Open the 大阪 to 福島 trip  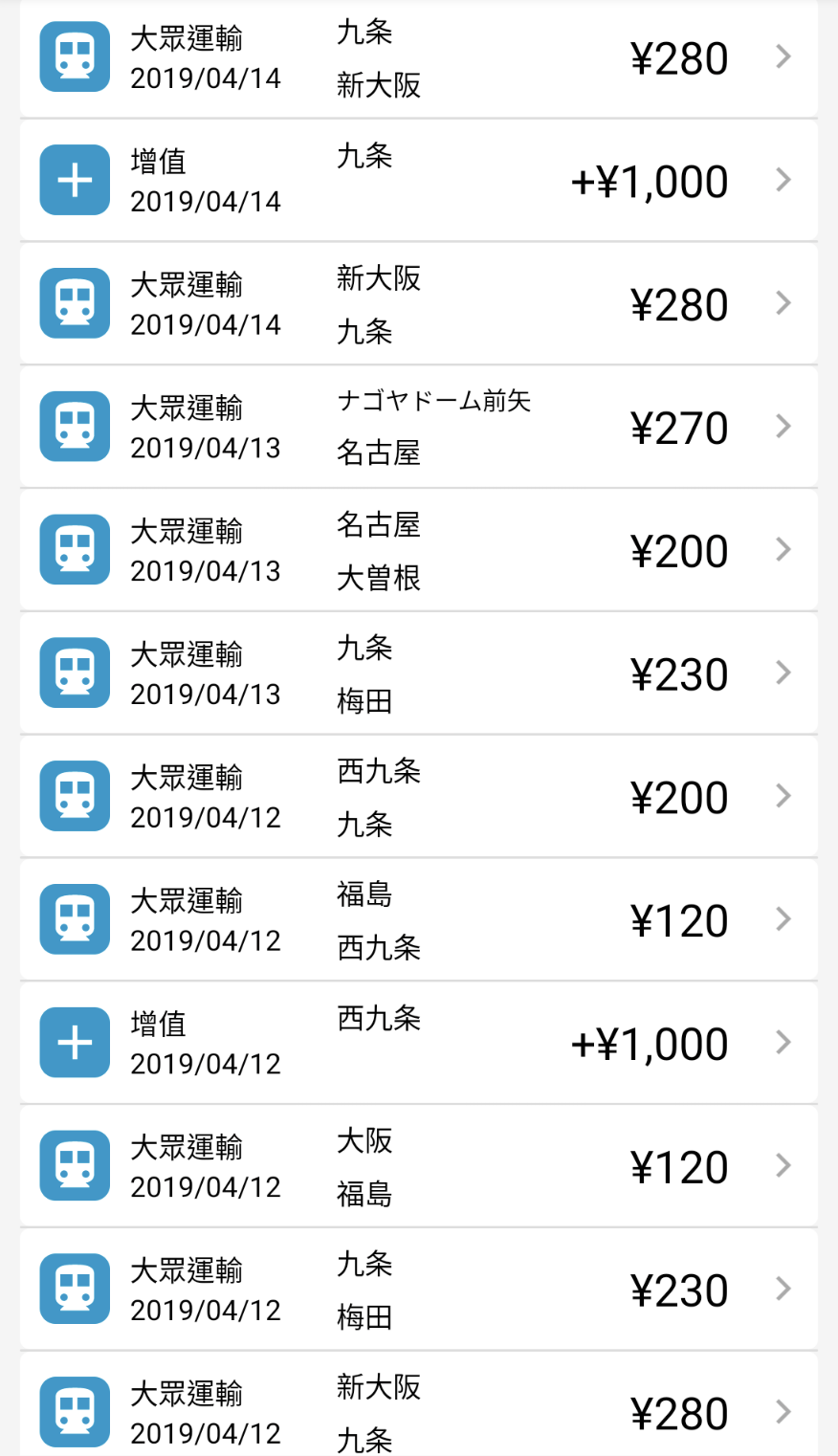[418, 1166]
